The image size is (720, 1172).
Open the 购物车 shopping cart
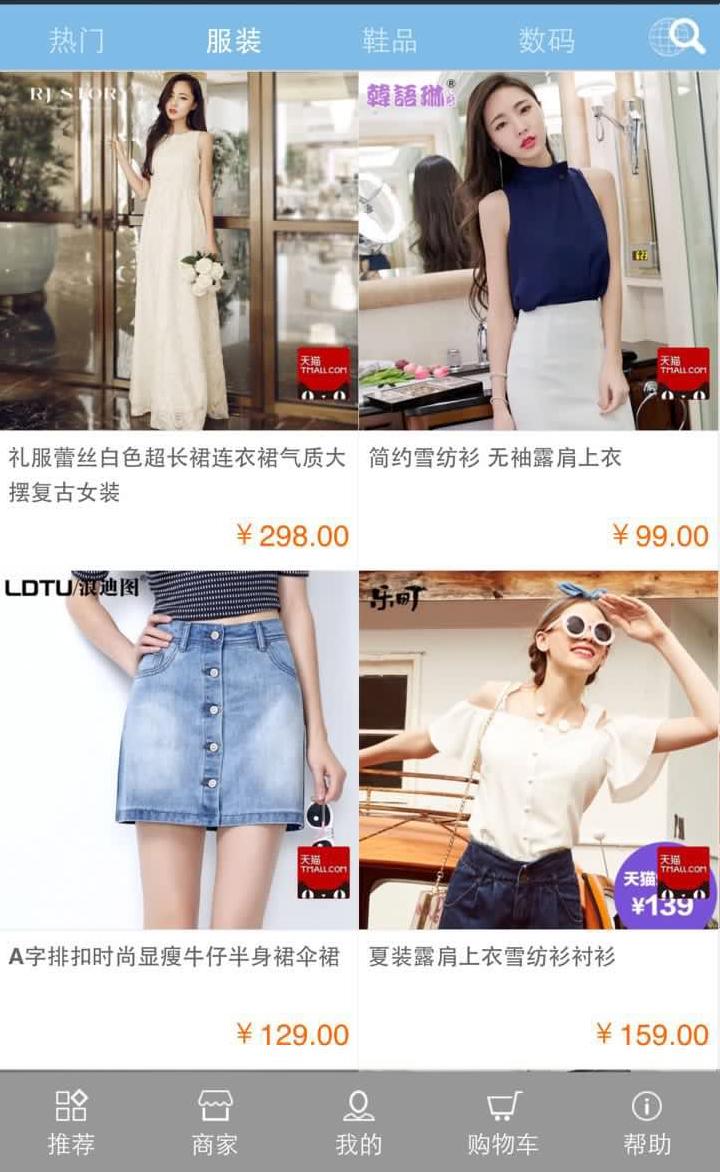point(503,1122)
